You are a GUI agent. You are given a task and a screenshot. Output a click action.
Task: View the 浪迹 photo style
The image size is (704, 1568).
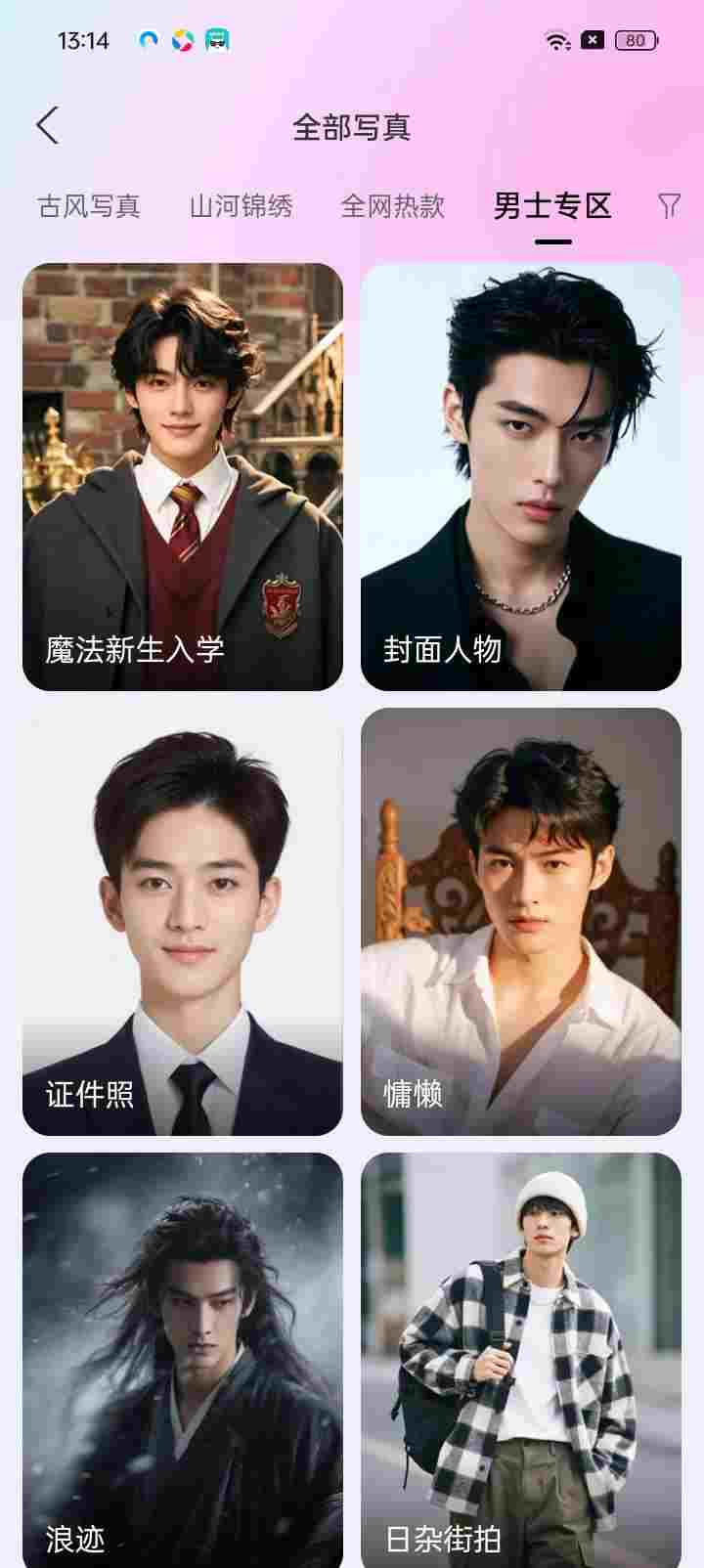tap(183, 1359)
